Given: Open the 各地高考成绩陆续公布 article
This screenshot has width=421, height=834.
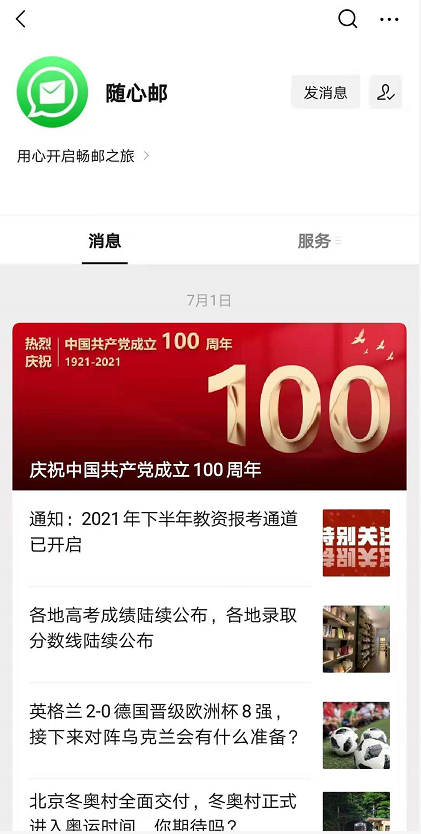Looking at the screenshot, I should tap(209, 635).
